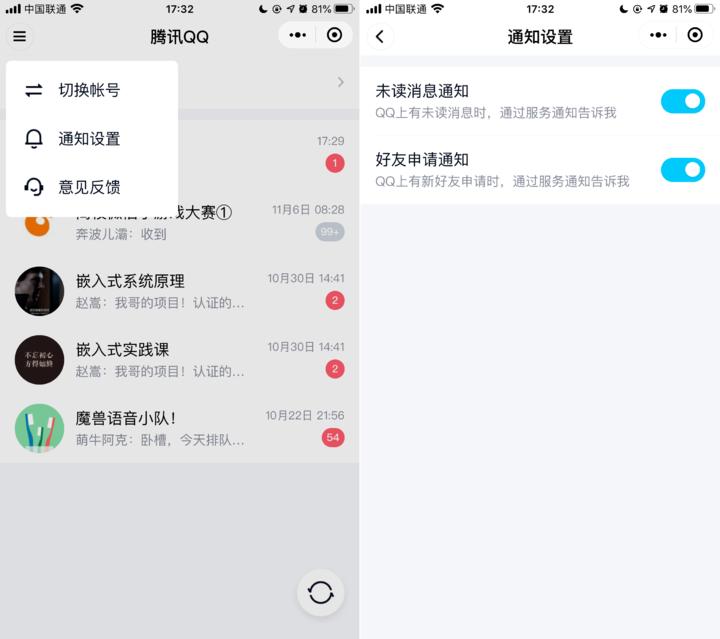Close the mini program from 腾讯QQ screen
This screenshot has width=720, height=639.
pos(335,35)
